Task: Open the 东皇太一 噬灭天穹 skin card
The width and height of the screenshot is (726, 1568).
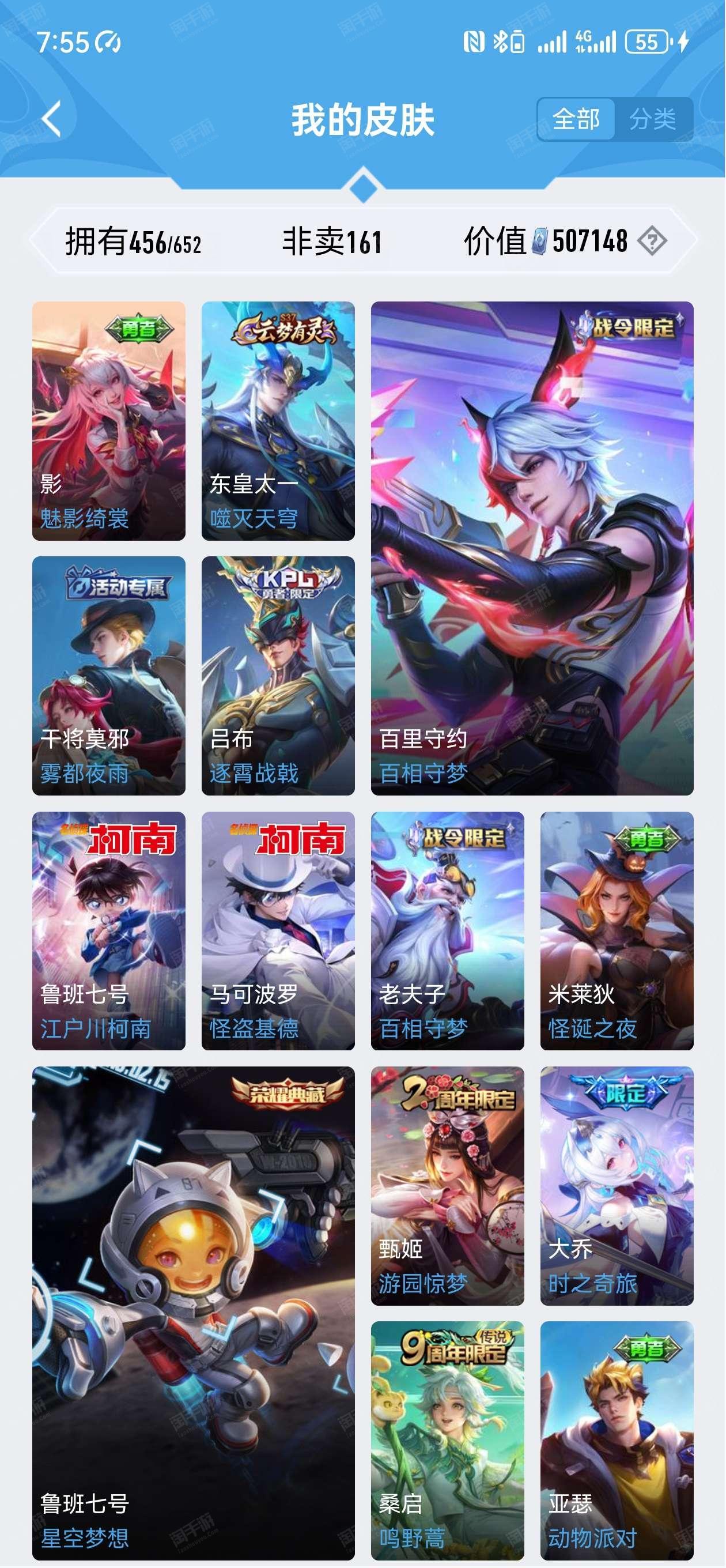Action: [278, 421]
